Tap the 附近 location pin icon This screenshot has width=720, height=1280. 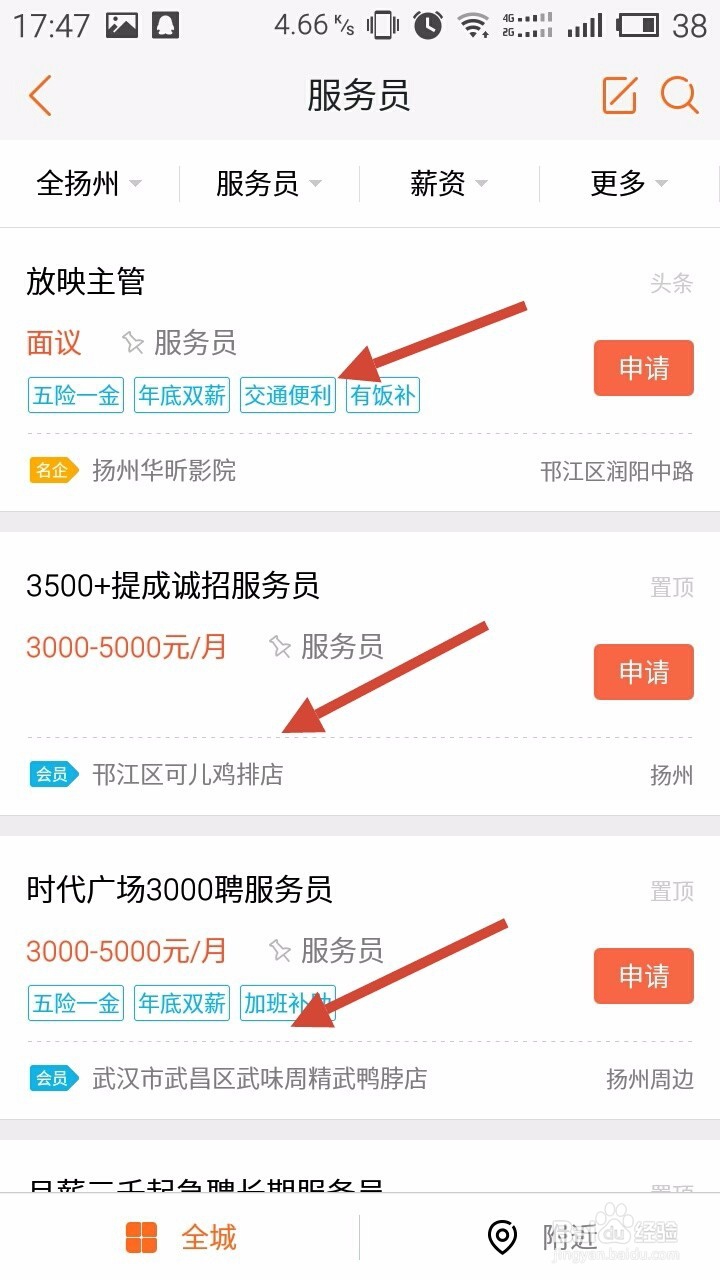click(x=502, y=1237)
